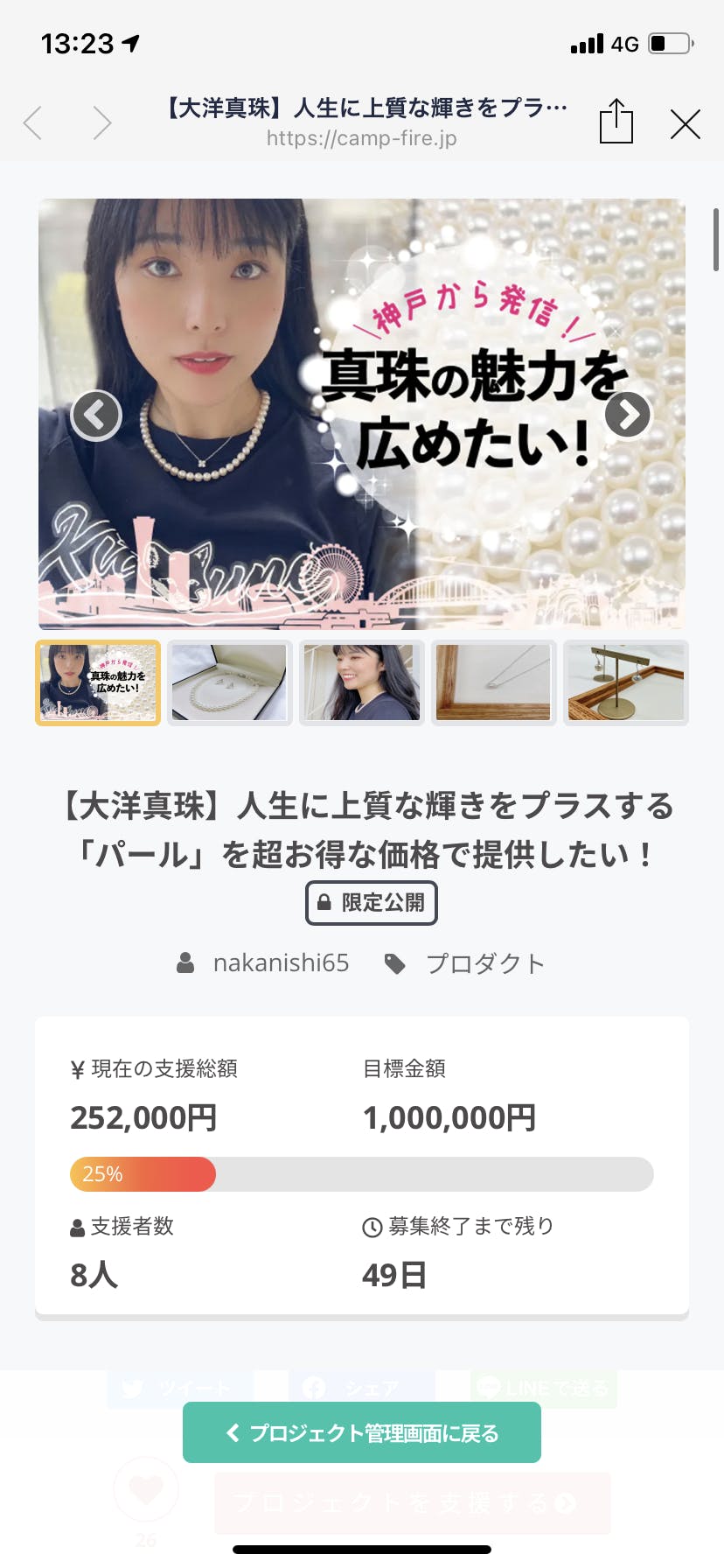
Task: Show next carousel image
Action: tap(628, 415)
